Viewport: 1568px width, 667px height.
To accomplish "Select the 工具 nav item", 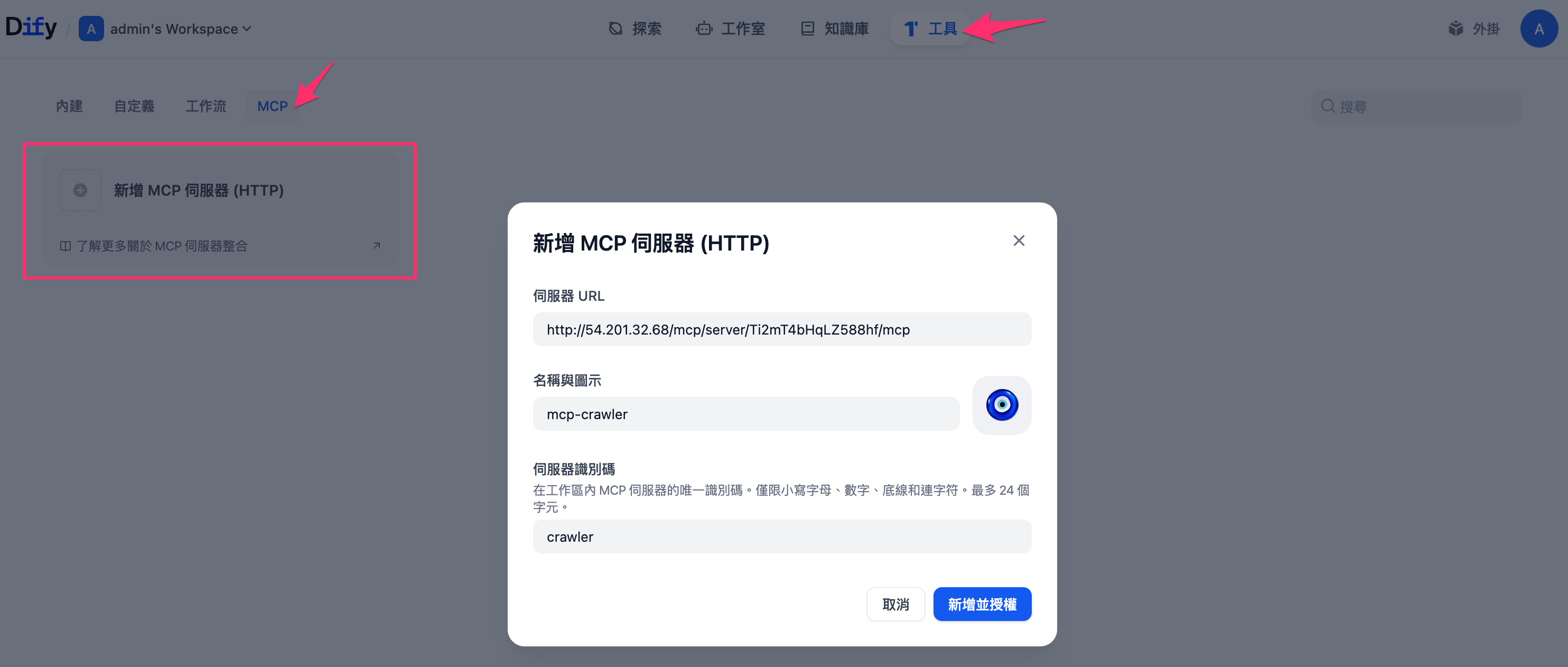I will point(931,29).
